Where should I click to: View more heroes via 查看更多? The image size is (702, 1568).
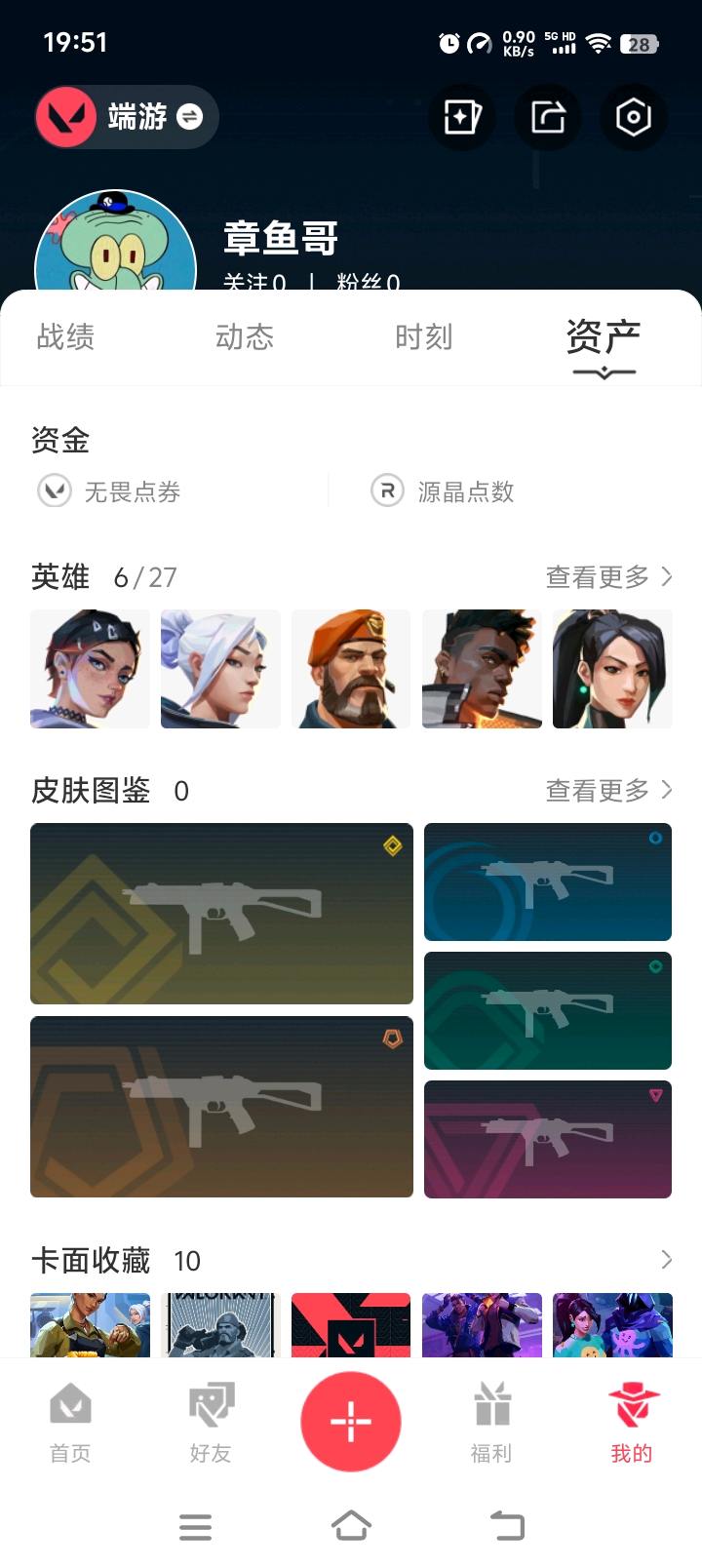point(607,577)
